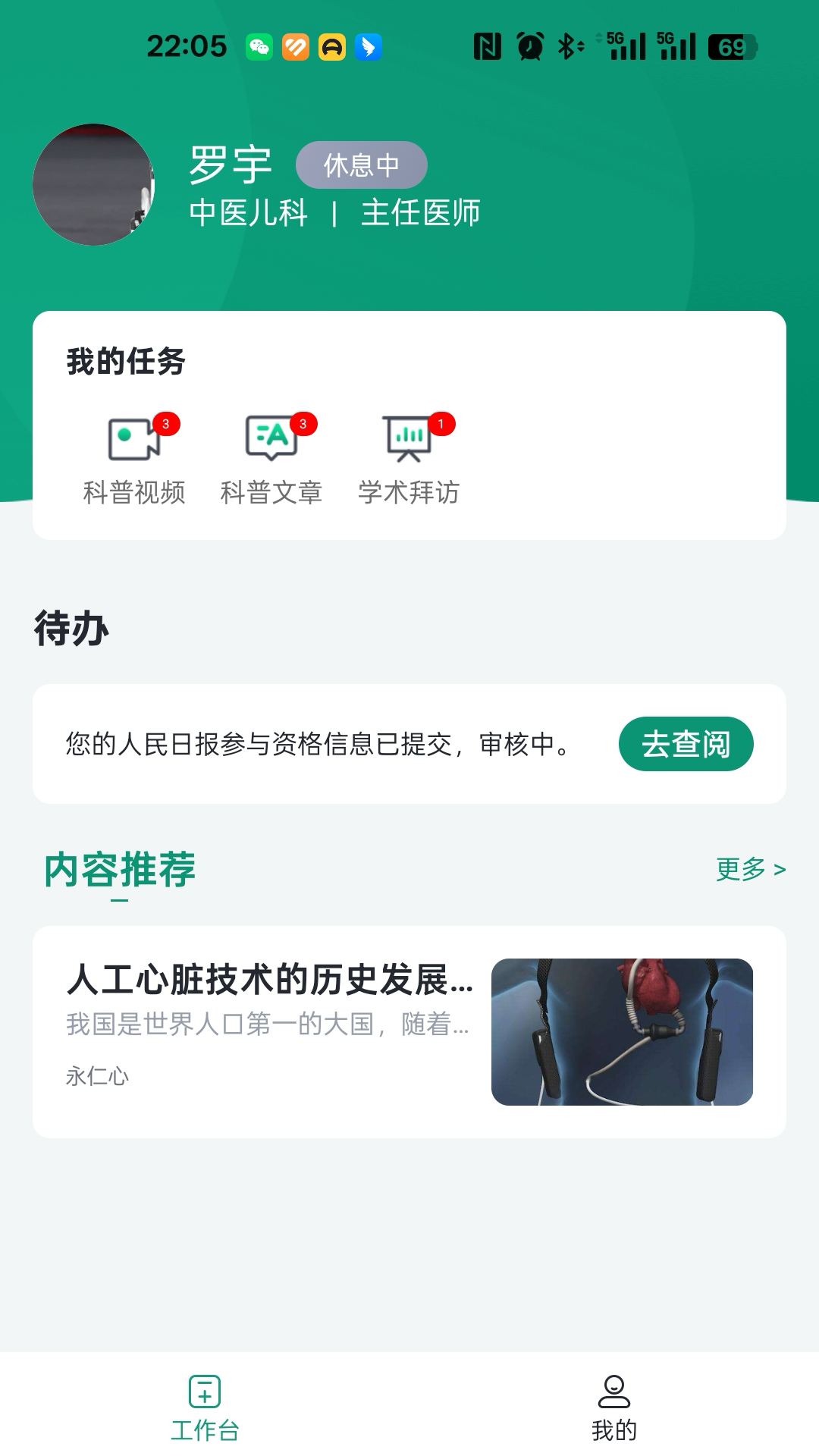
Task: Open the 待办 pending task card
Action: click(x=409, y=743)
